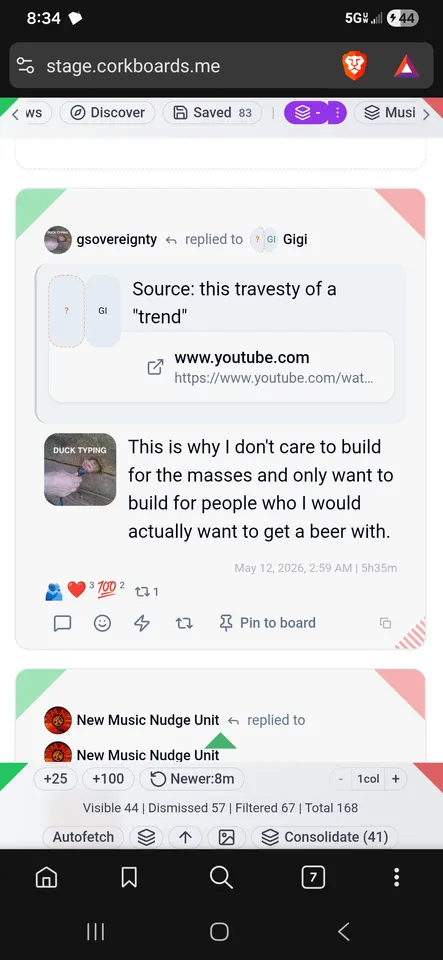443x960 pixels.
Task: Open the www.youtube.com link preview
Action: [x=221, y=367]
